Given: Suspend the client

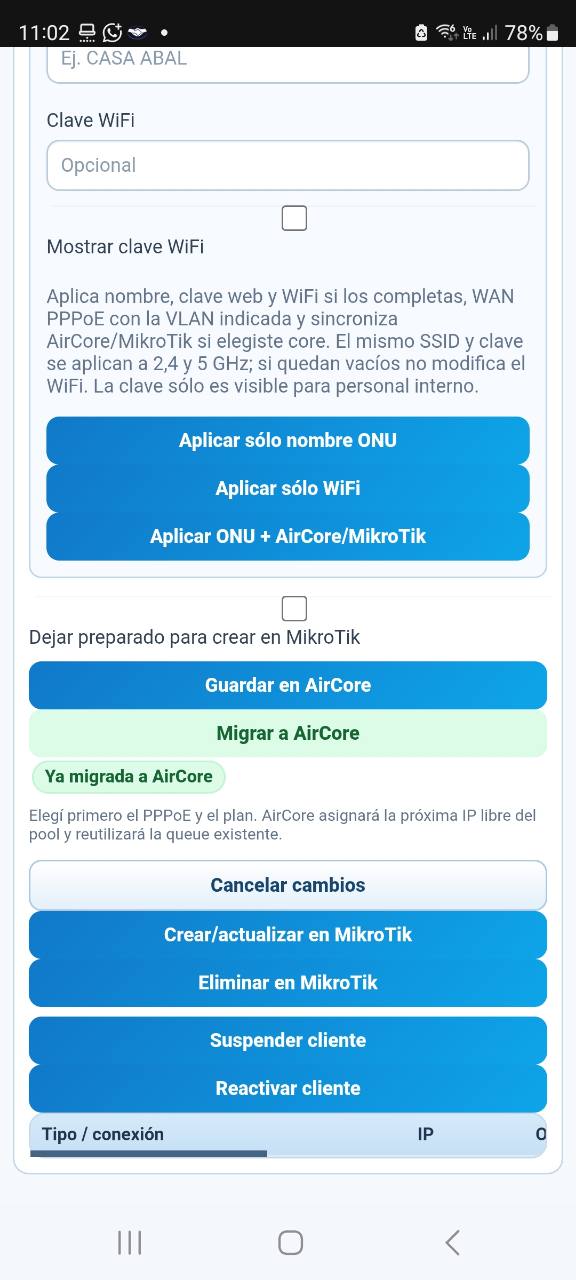Looking at the screenshot, I should [x=288, y=1040].
